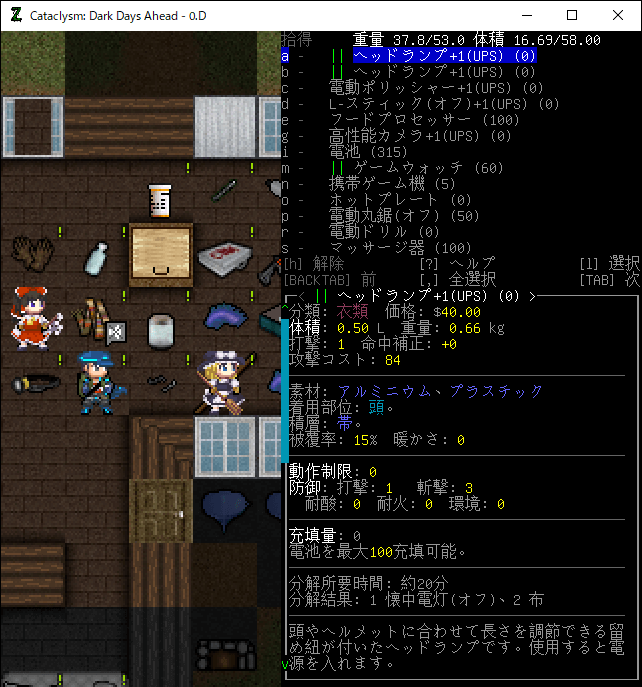Select 高性能カメラ+1(UPS) item

(420, 136)
